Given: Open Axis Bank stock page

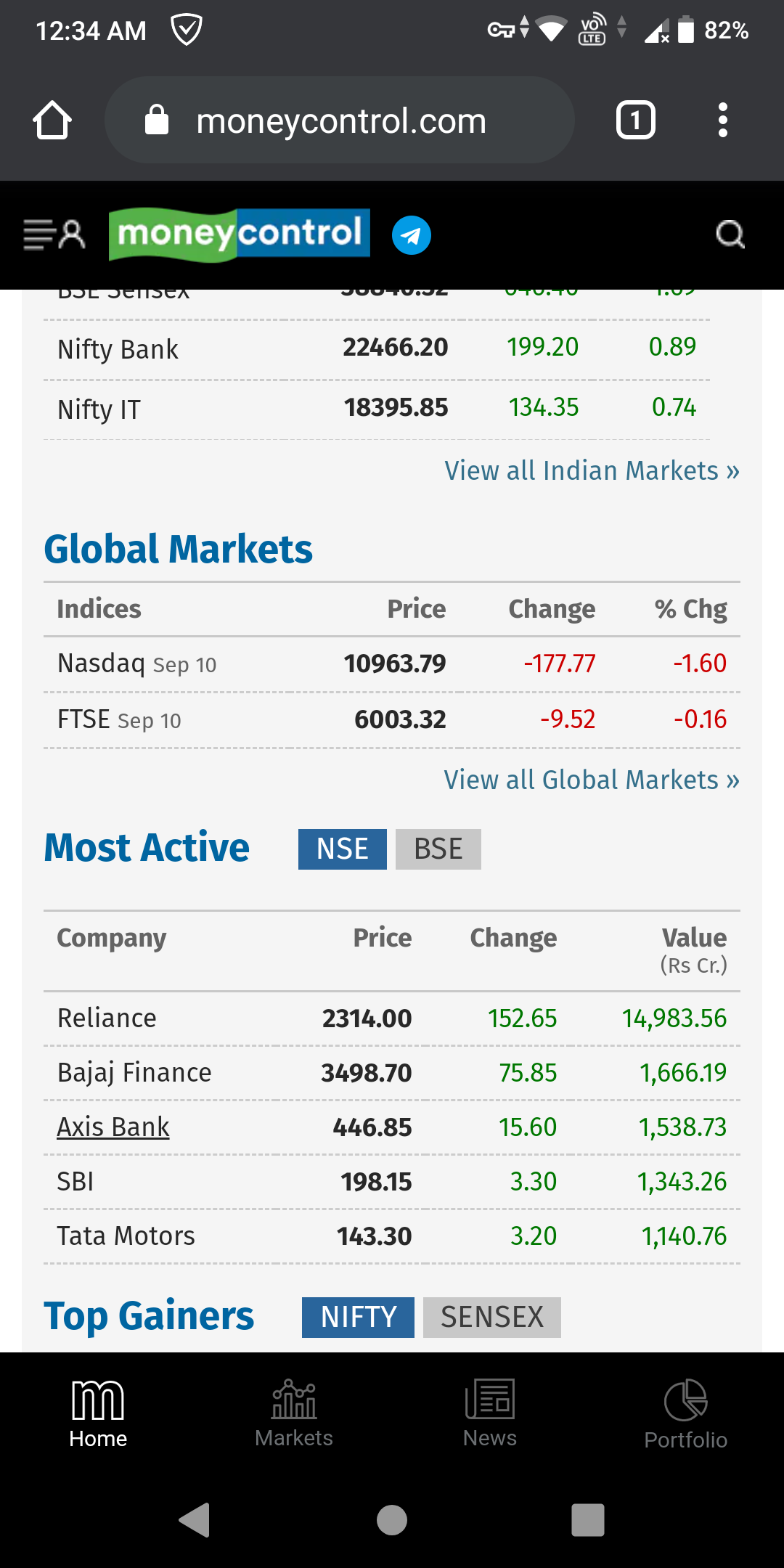Looking at the screenshot, I should [113, 1127].
